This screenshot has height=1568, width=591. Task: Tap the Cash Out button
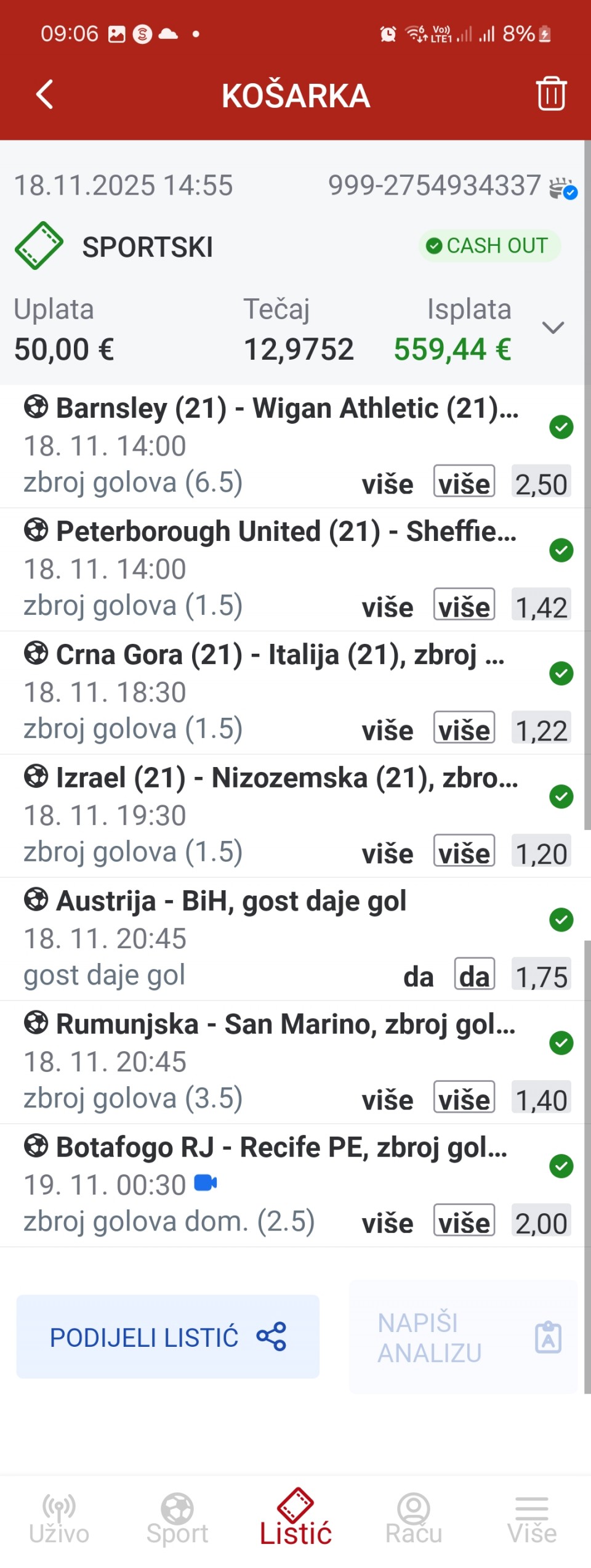click(489, 246)
